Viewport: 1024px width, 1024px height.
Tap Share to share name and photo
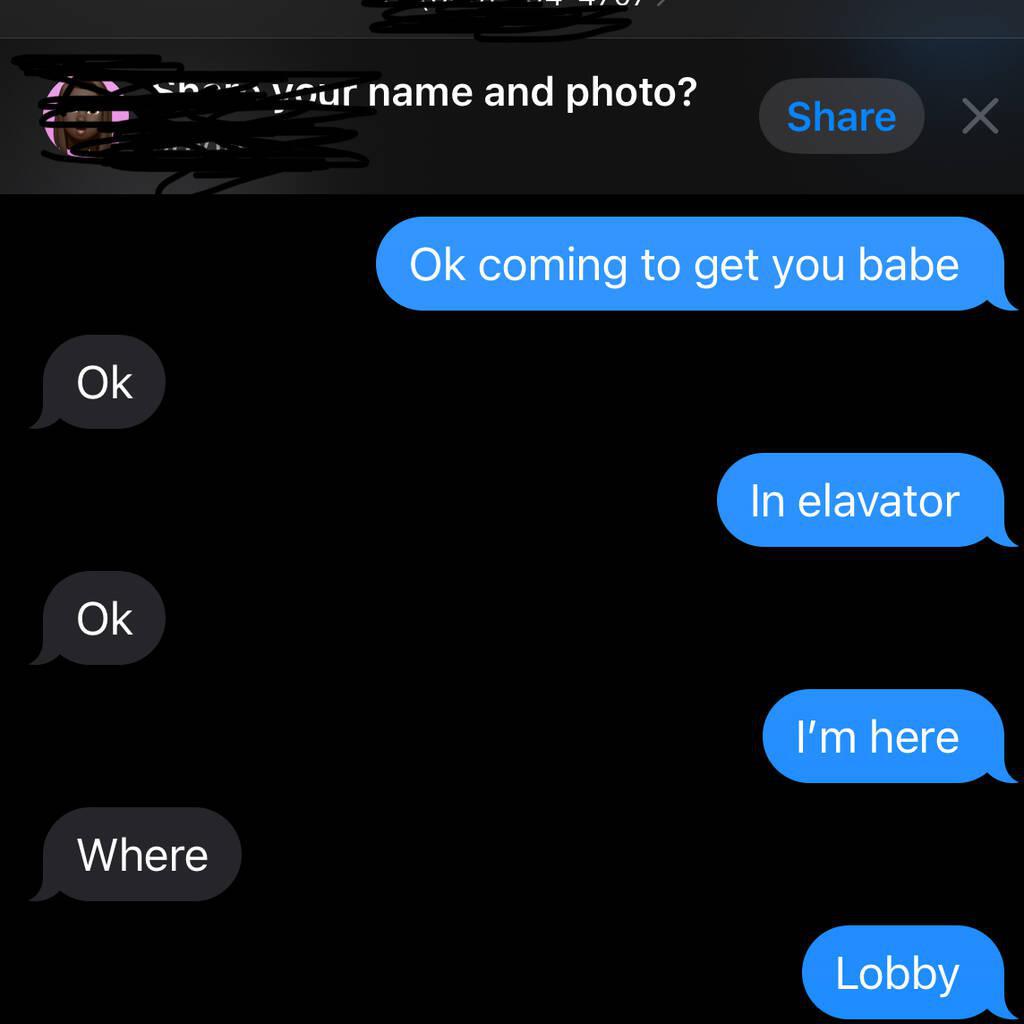pyautogui.click(x=841, y=117)
